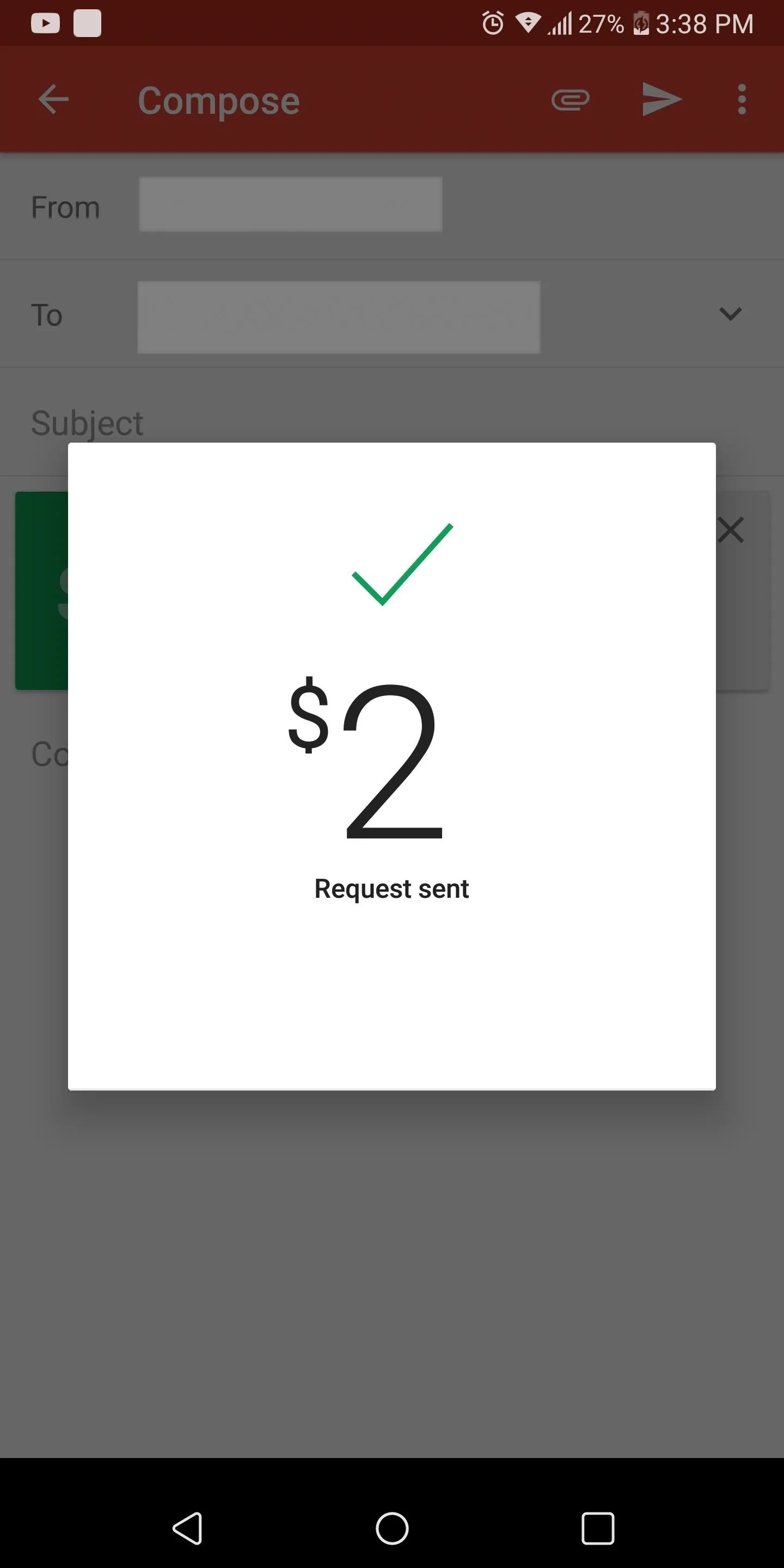Expand the To field chevron
This screenshot has height=1568, width=784.
click(731, 314)
